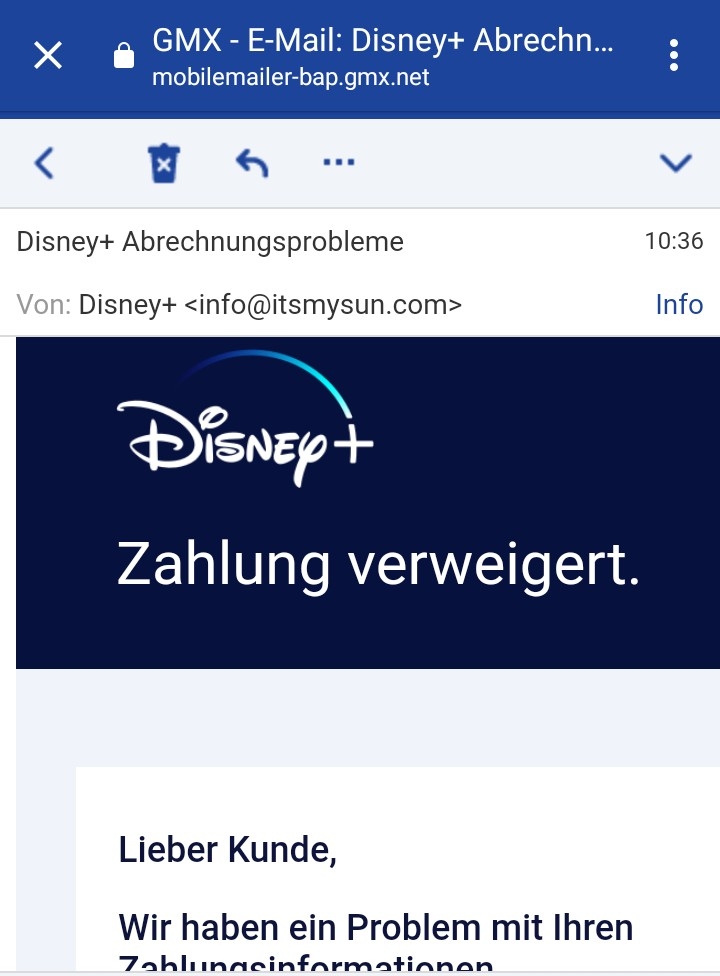This screenshot has width=720, height=976.
Task: Reply to the Disney+ email
Action: pos(252,162)
